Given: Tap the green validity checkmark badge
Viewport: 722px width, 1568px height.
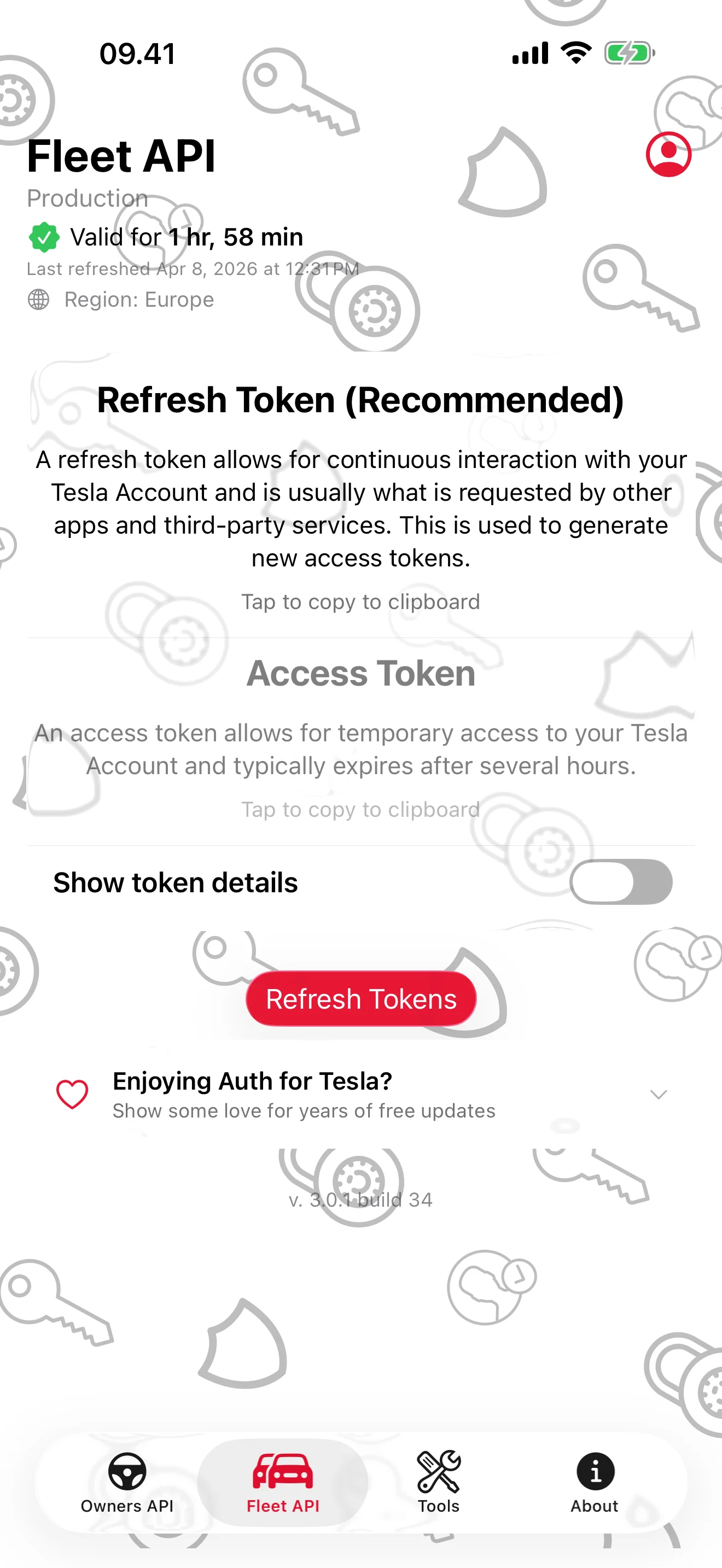Looking at the screenshot, I should point(44,237).
